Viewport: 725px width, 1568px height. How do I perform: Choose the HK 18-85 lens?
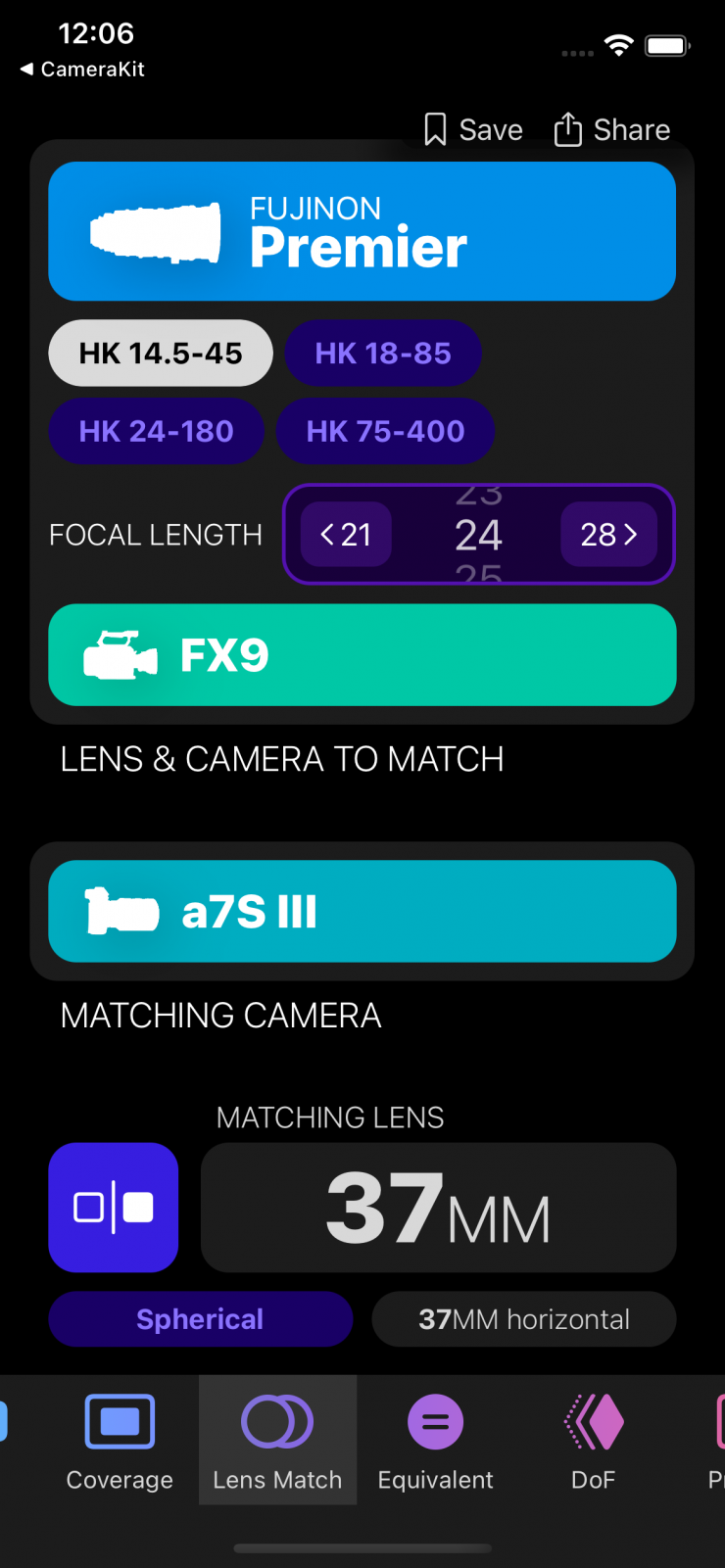tap(382, 354)
